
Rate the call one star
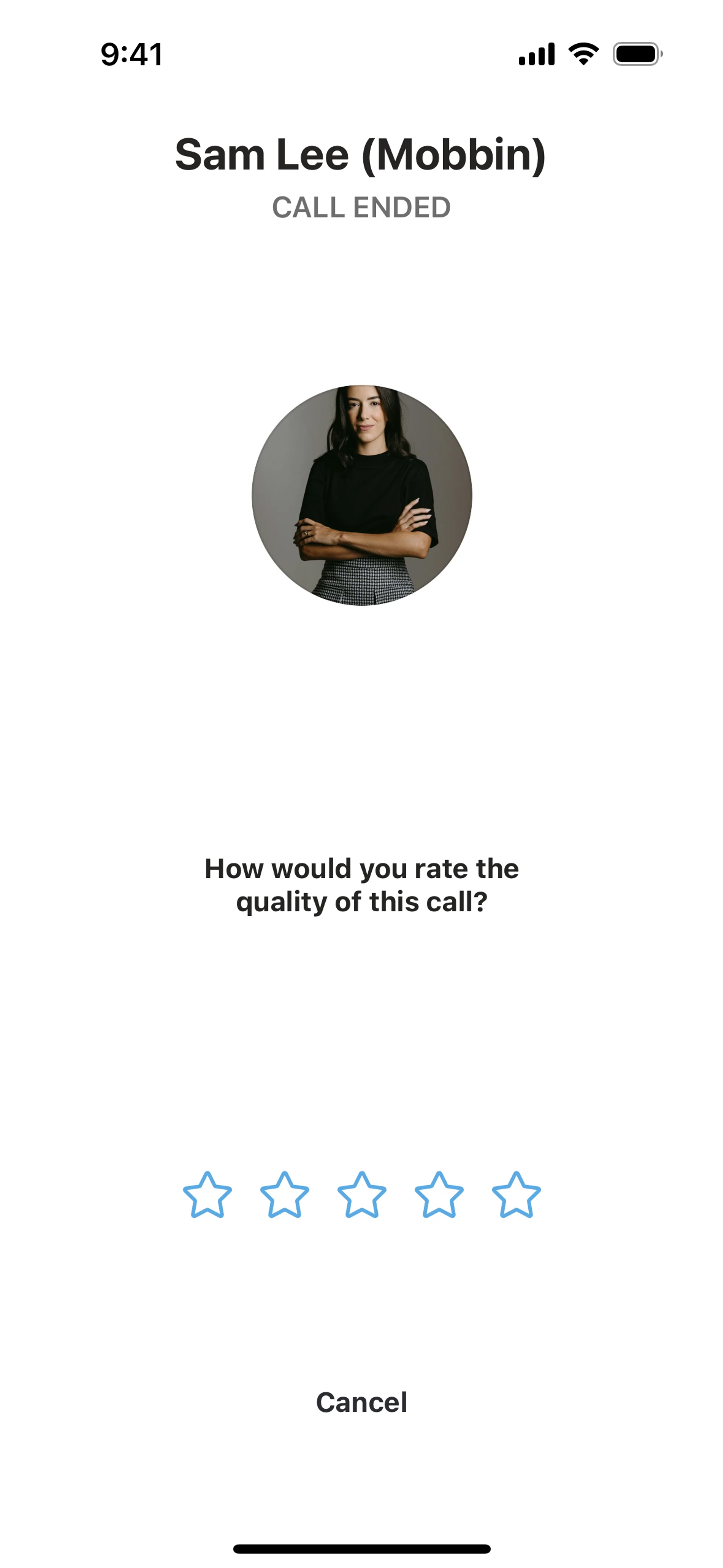tap(207, 1195)
